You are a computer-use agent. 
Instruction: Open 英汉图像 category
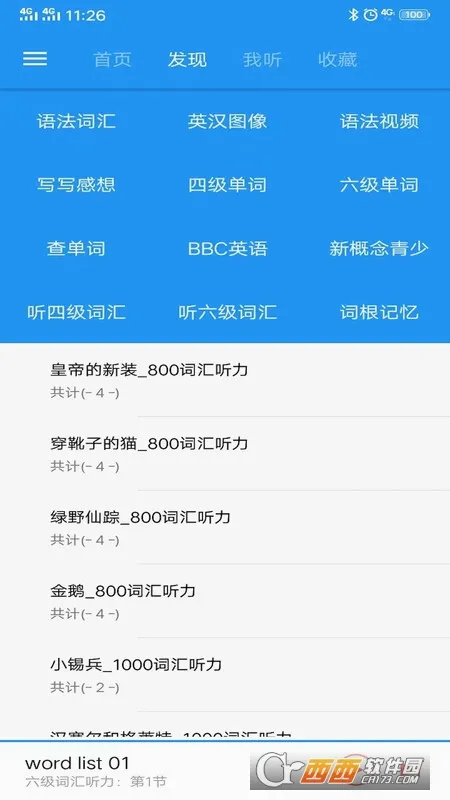point(227,121)
